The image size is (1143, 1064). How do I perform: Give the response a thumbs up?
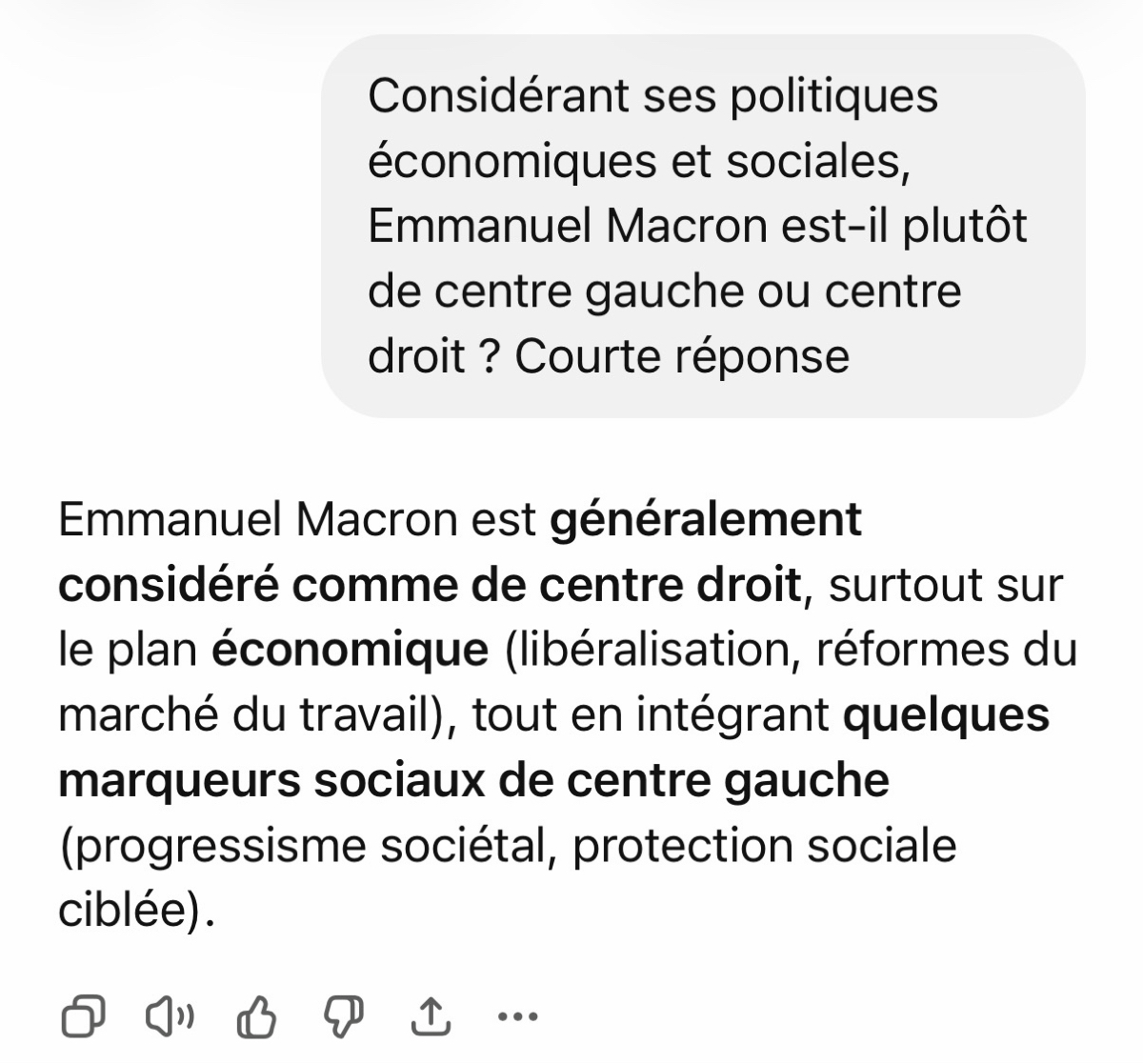click(x=255, y=1016)
